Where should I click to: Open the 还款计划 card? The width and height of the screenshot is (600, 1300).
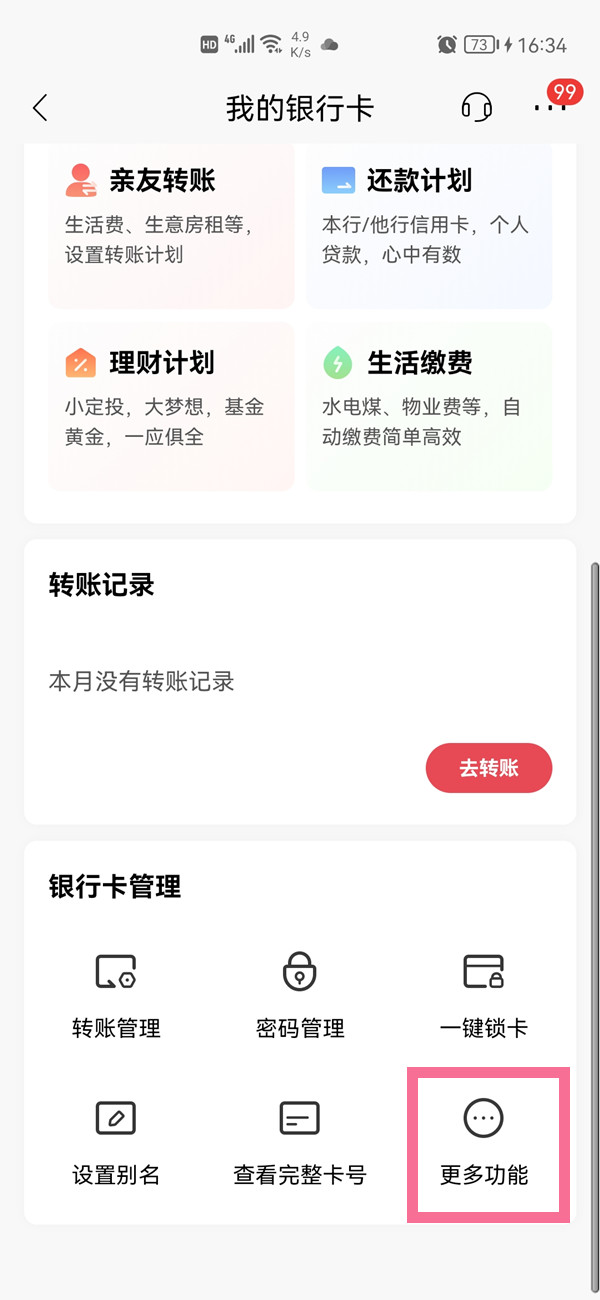(429, 222)
